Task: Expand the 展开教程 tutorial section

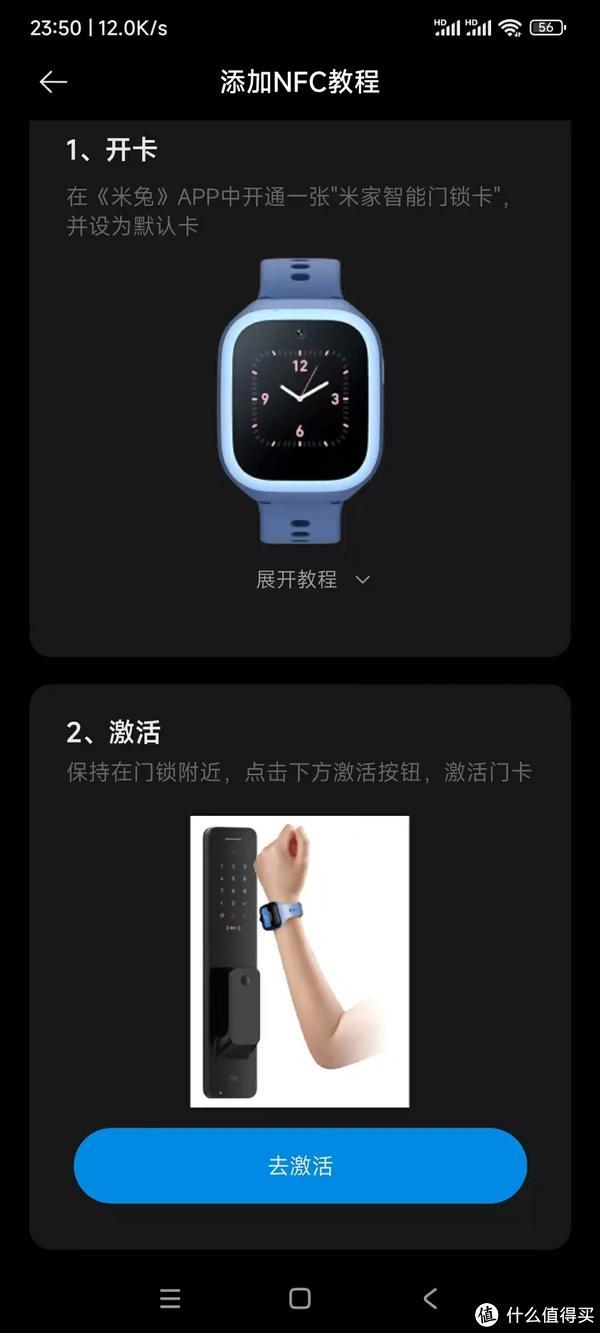Action: click(x=313, y=579)
